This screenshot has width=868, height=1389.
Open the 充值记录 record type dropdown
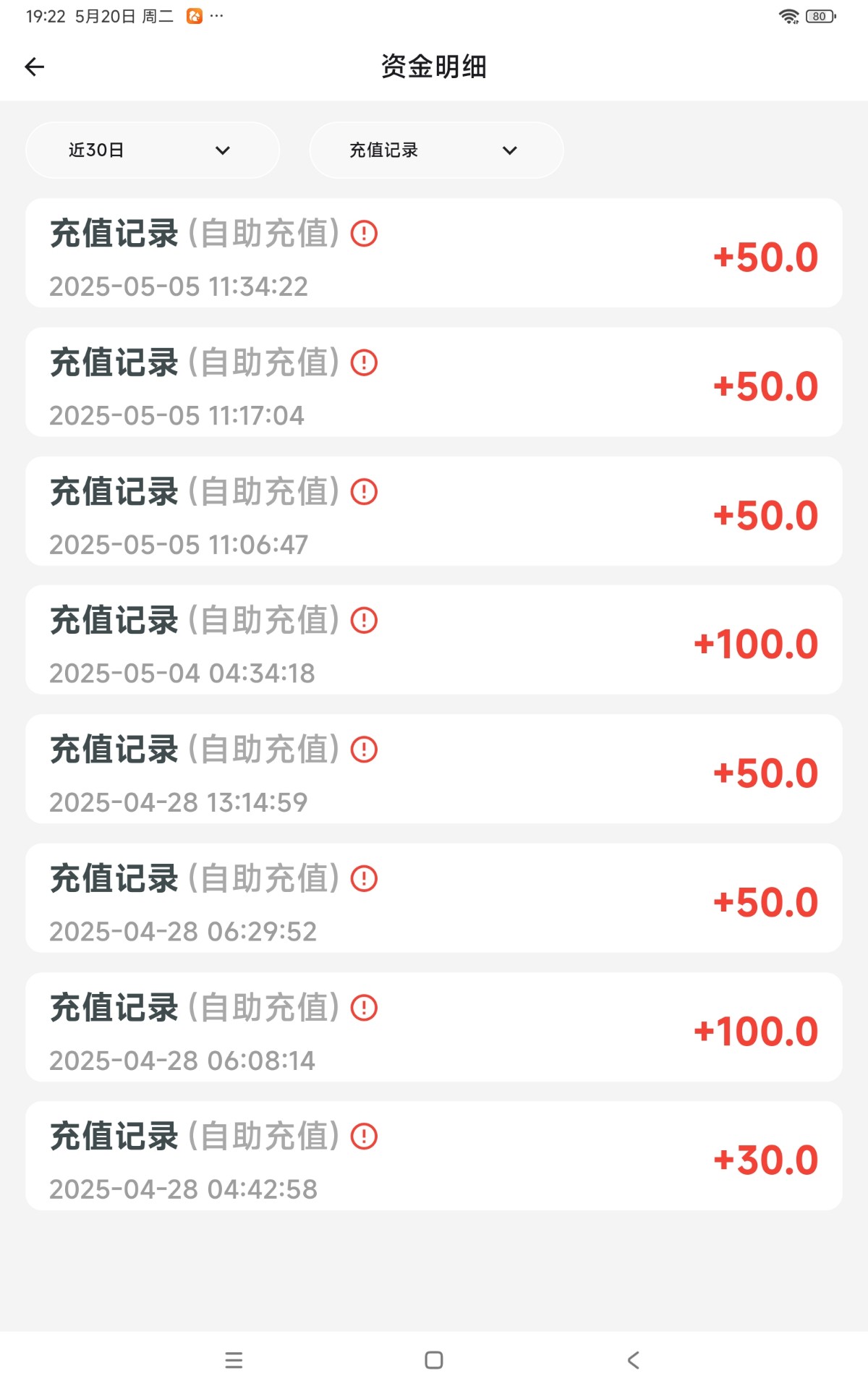436,150
